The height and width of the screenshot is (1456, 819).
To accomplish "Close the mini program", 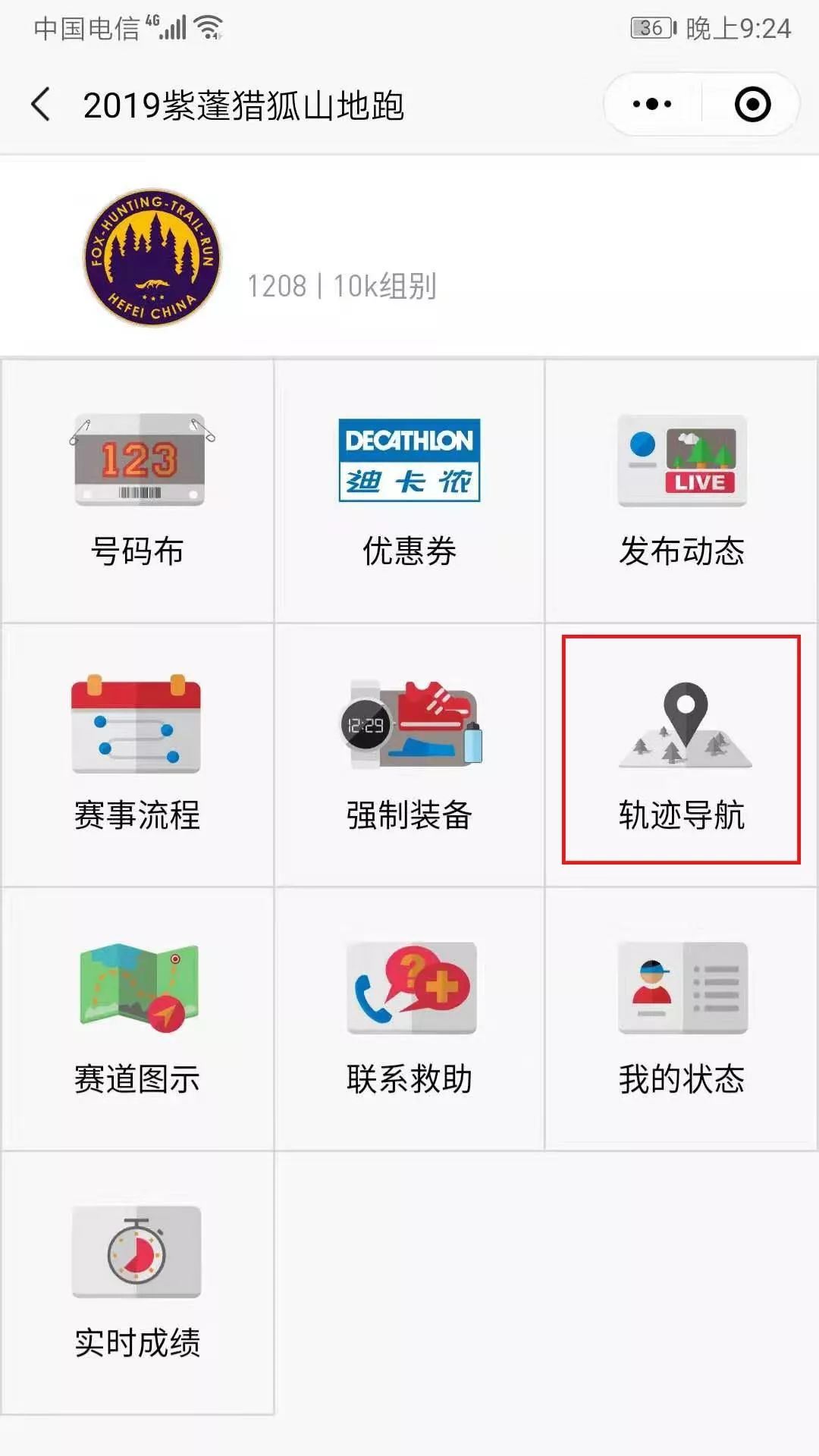I will coord(752,105).
